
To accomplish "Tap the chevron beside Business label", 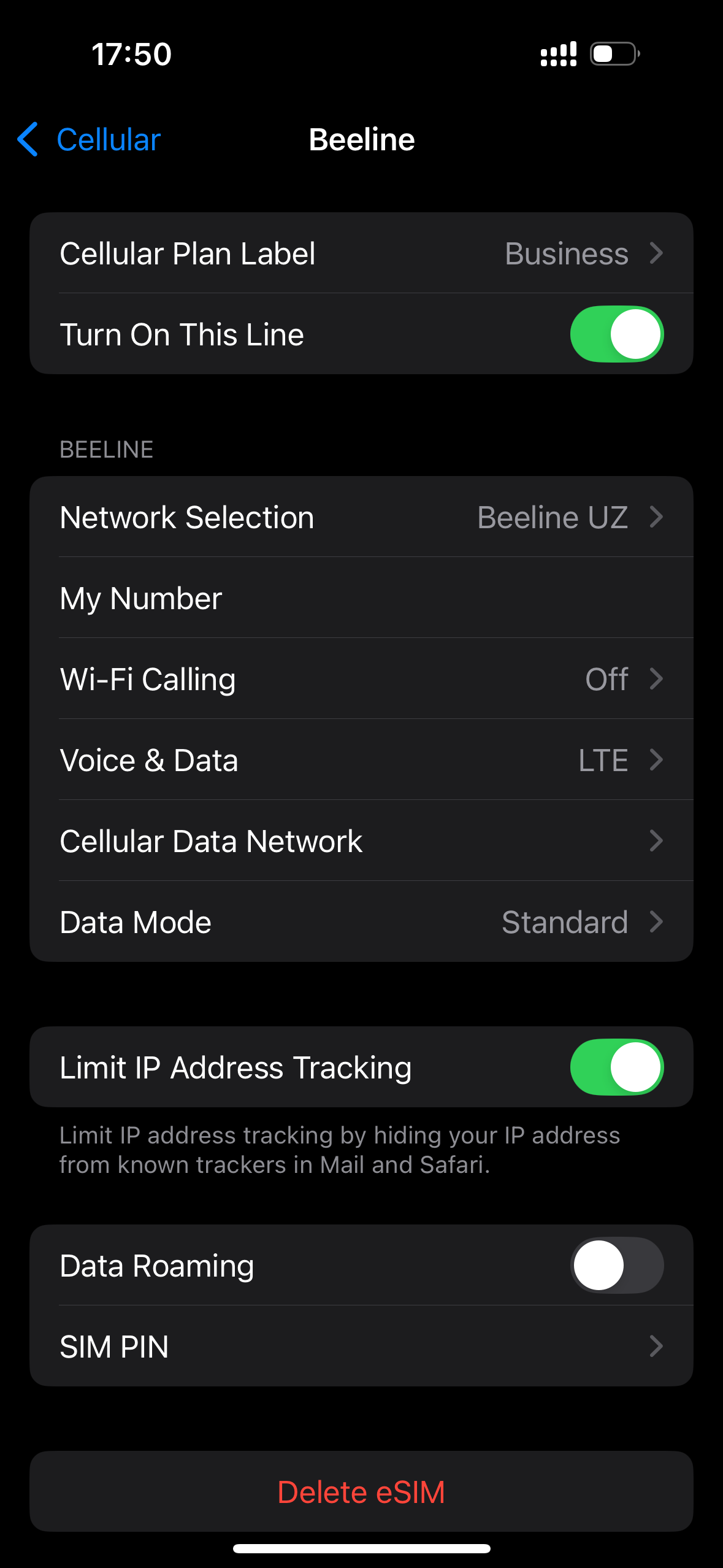I will click(x=656, y=253).
